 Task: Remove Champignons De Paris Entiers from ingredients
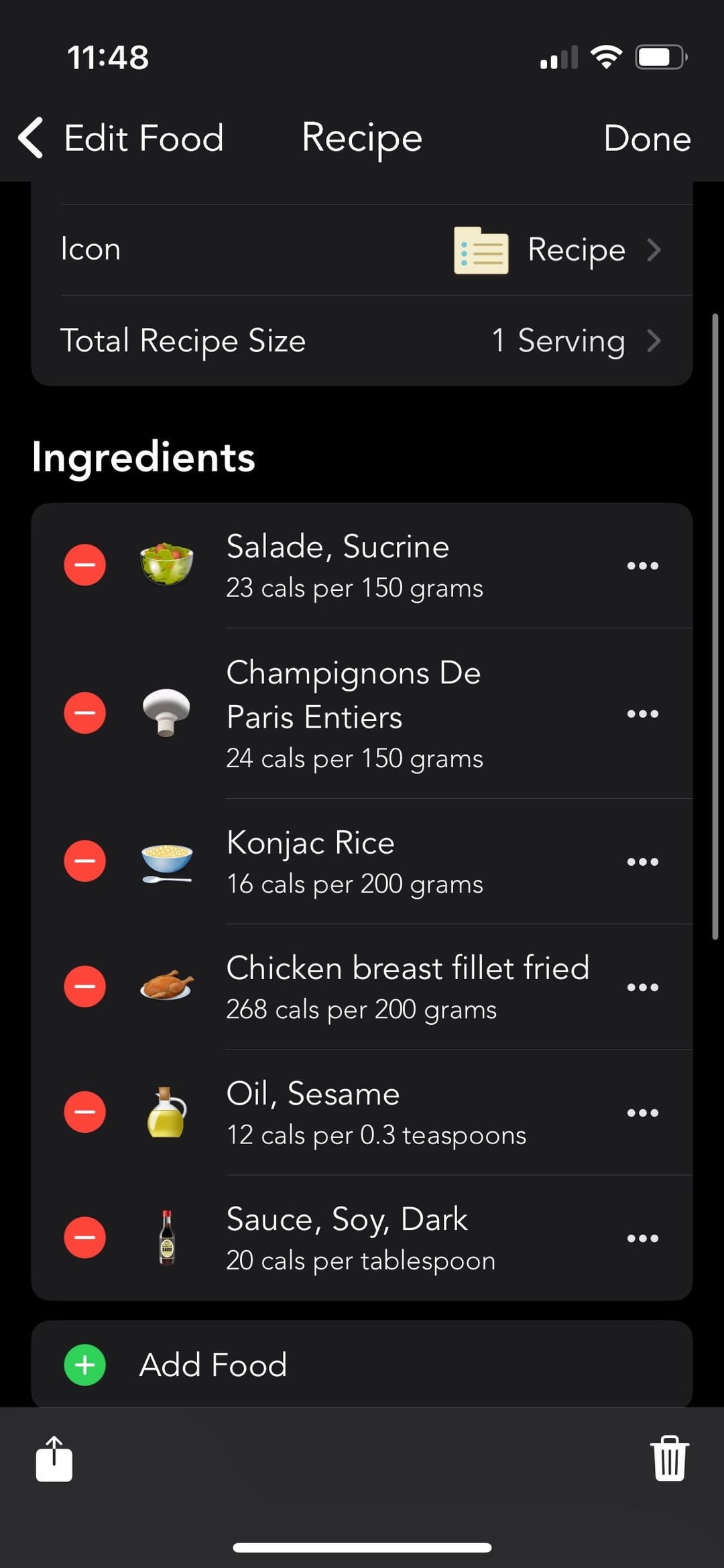click(x=84, y=713)
